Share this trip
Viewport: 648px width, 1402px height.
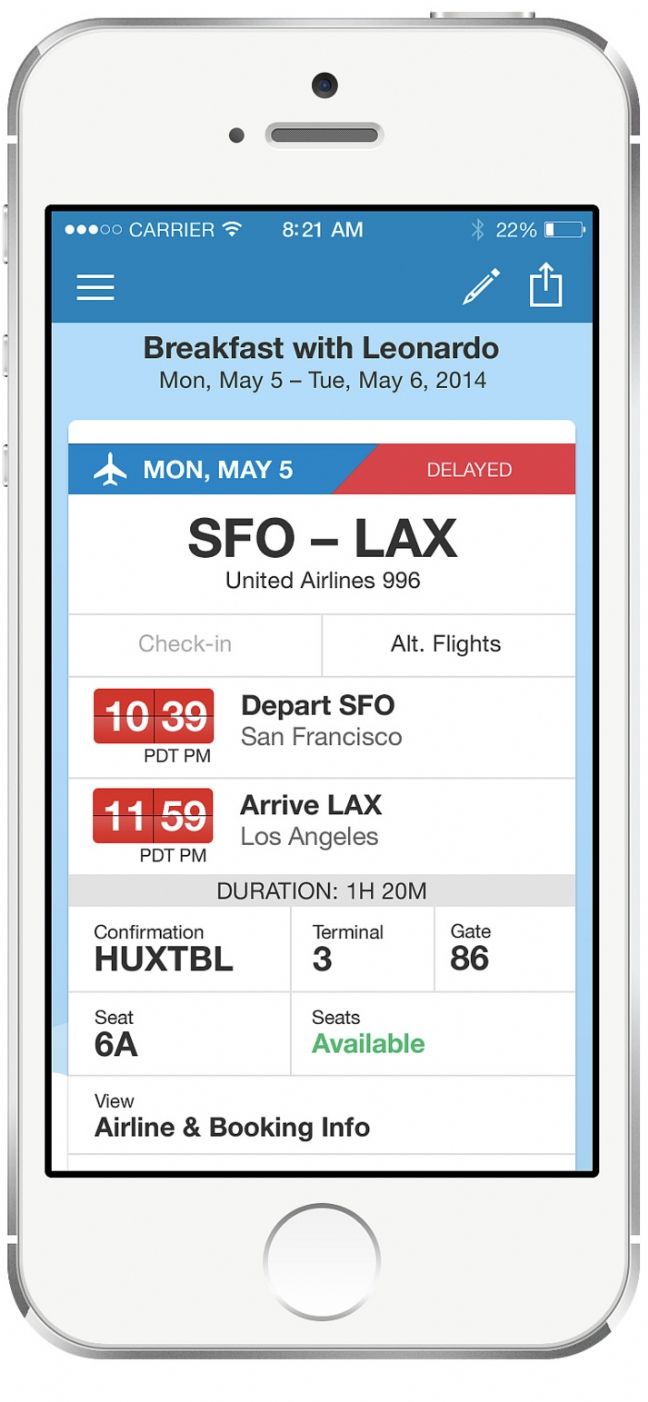pyautogui.click(x=546, y=285)
